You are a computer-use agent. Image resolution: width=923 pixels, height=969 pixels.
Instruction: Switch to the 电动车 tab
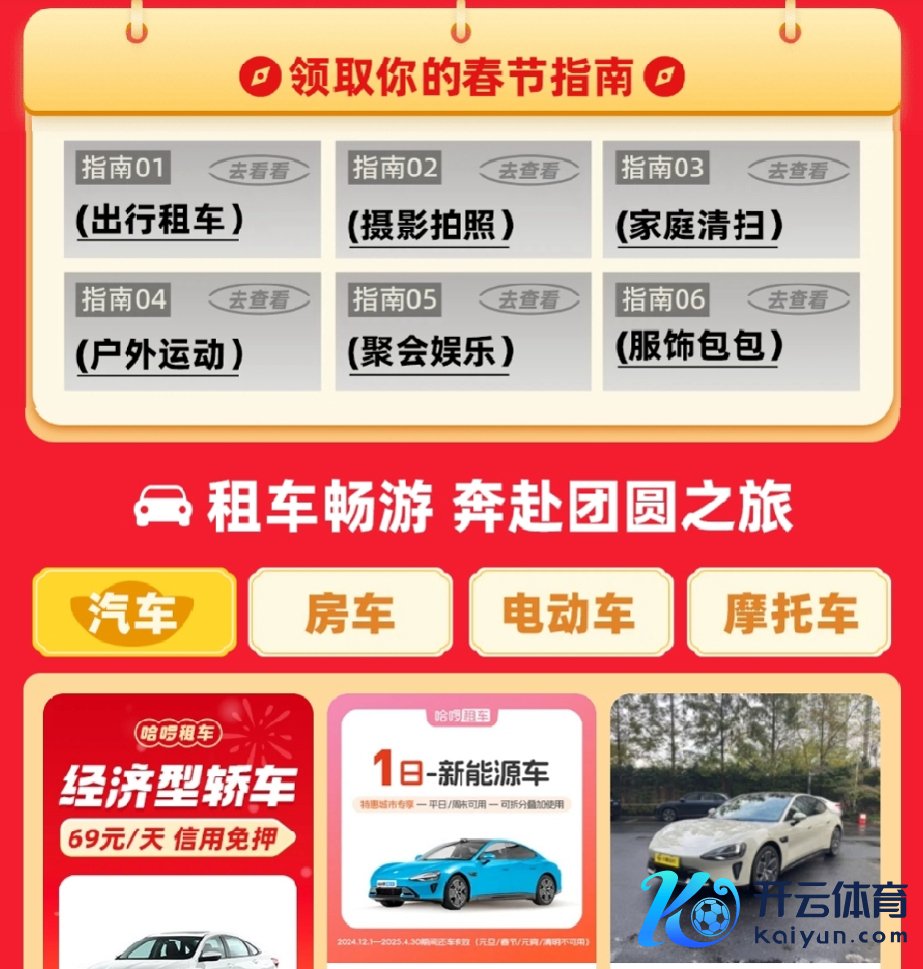[x=570, y=612]
